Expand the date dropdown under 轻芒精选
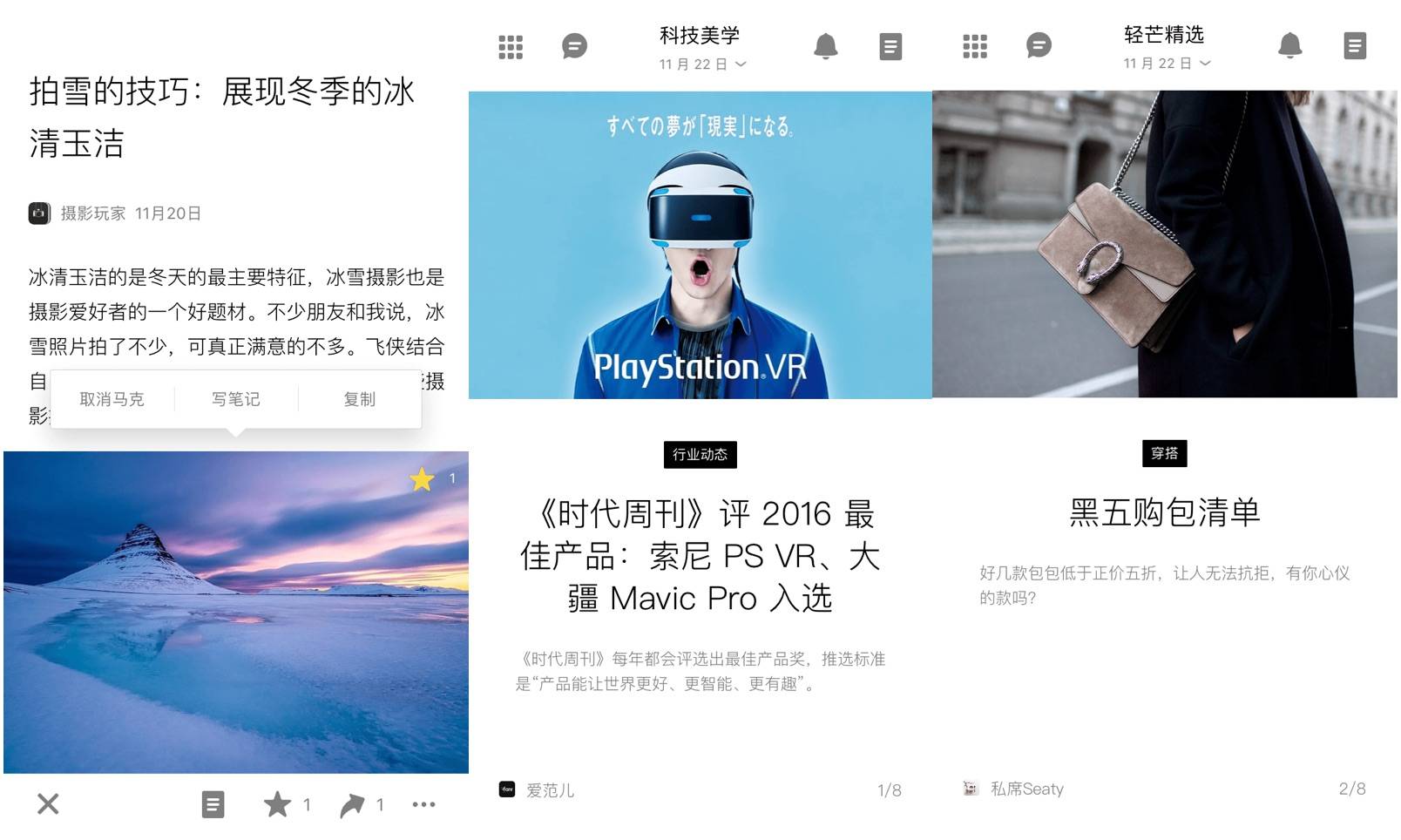 (x=1167, y=63)
